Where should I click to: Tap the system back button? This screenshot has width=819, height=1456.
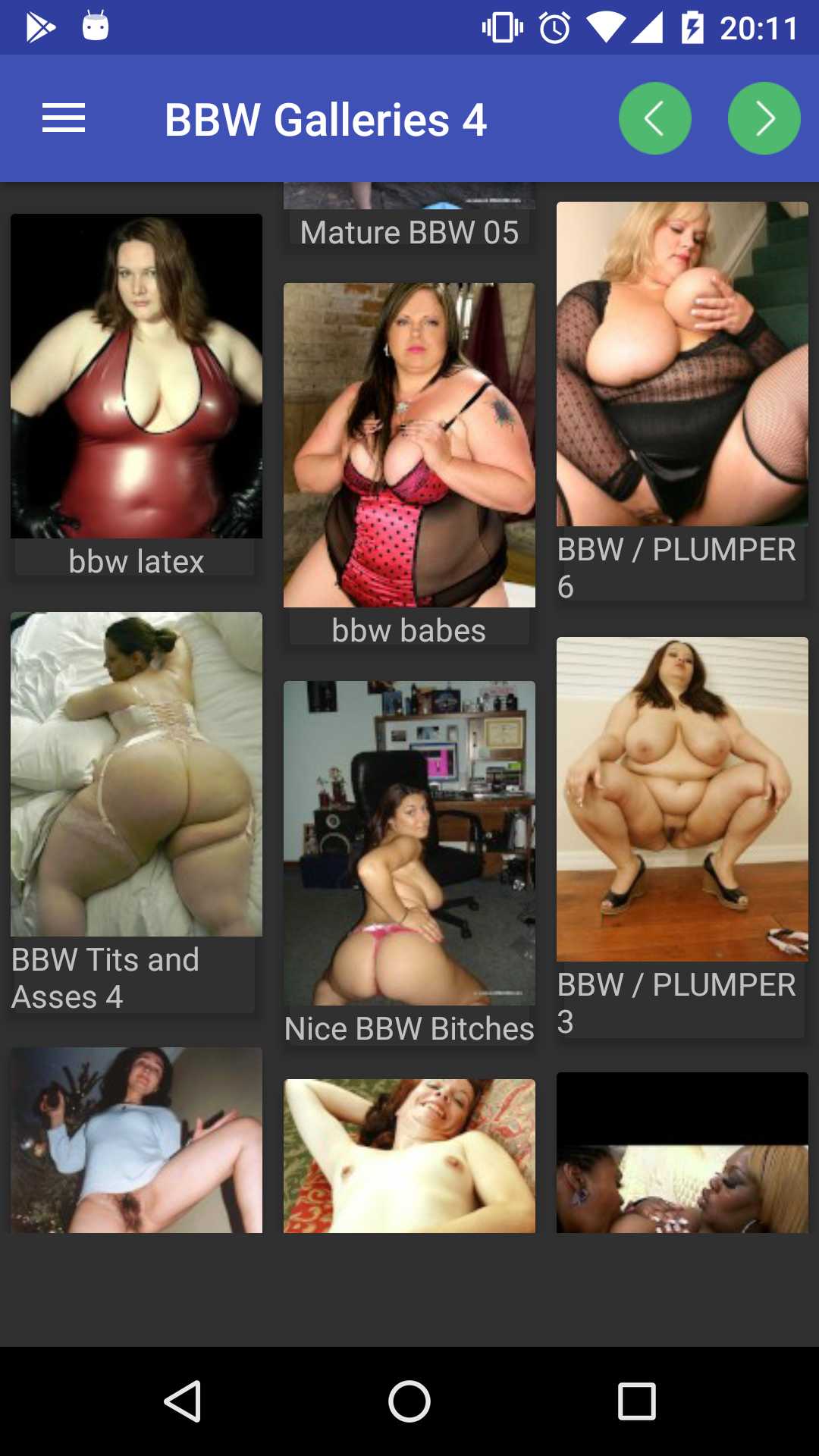(183, 1401)
